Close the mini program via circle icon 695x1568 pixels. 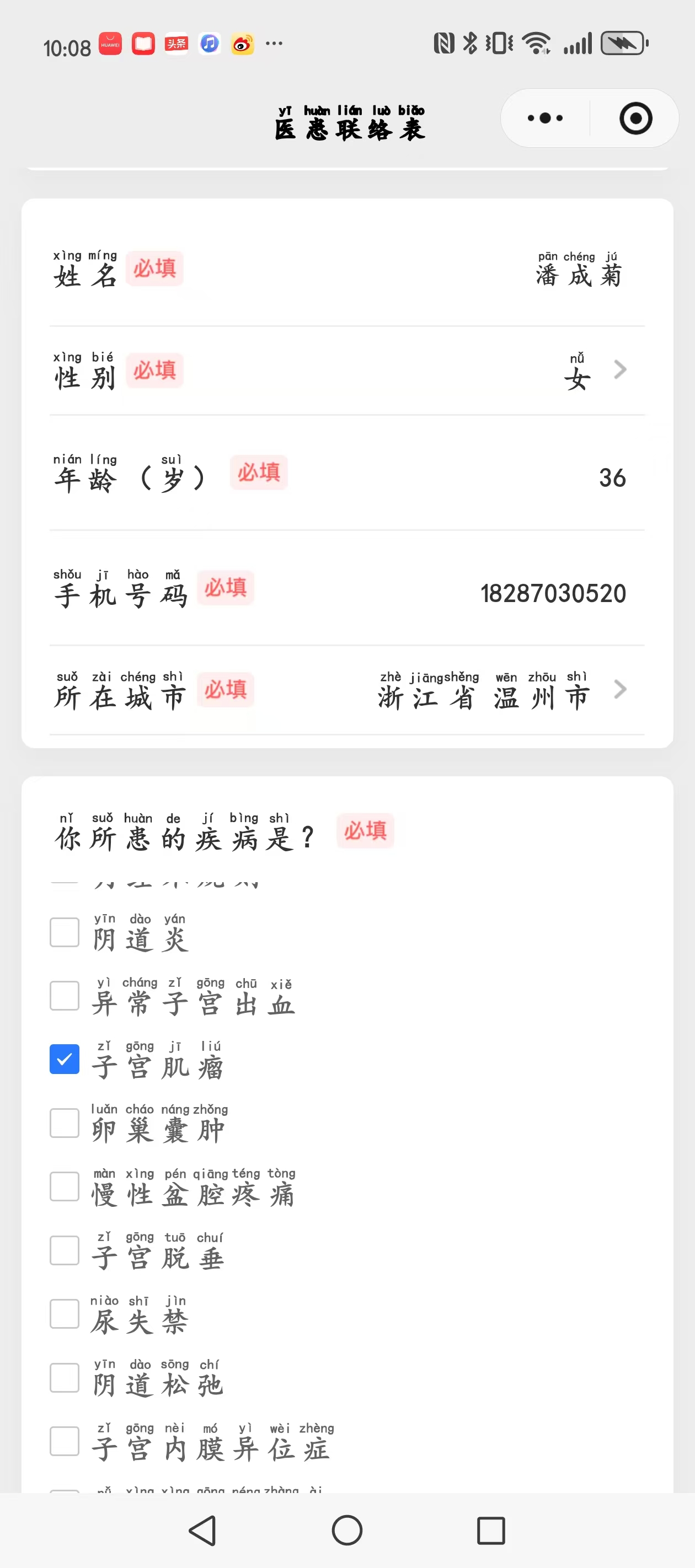[635, 118]
